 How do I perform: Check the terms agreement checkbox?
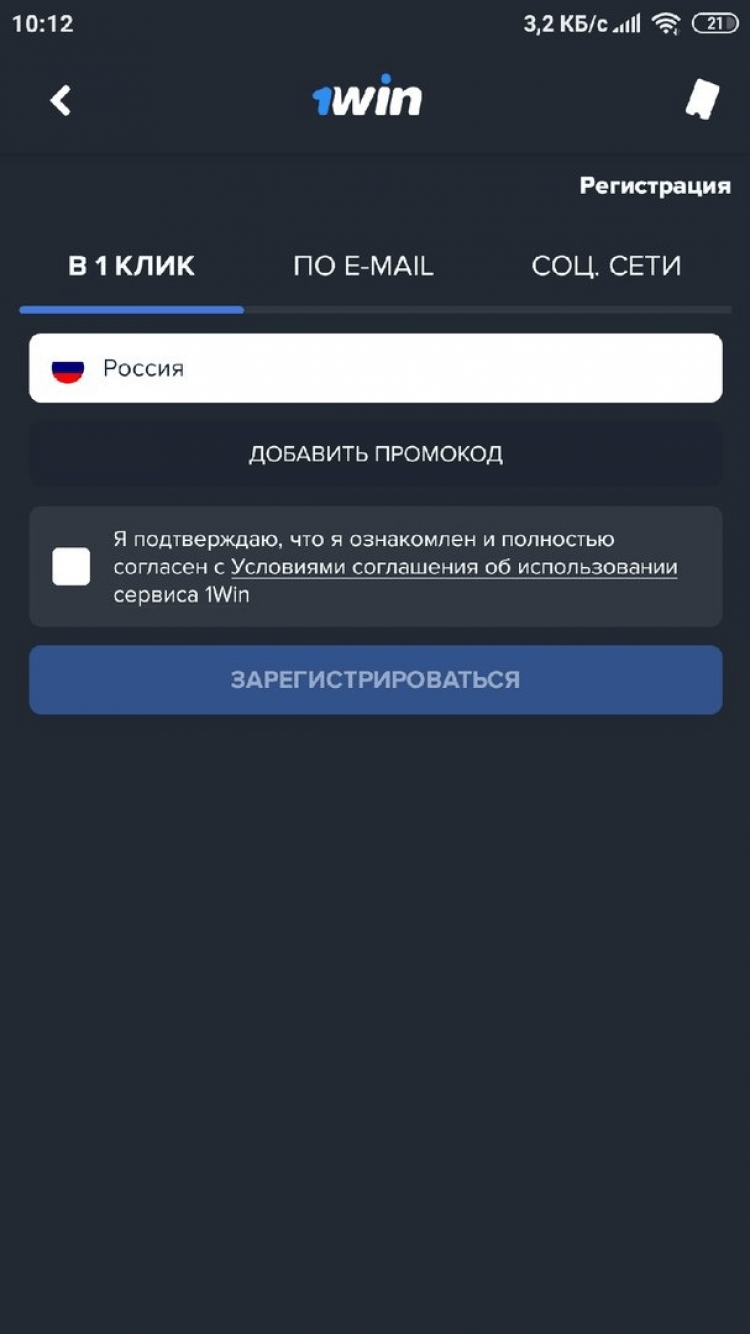(71, 567)
